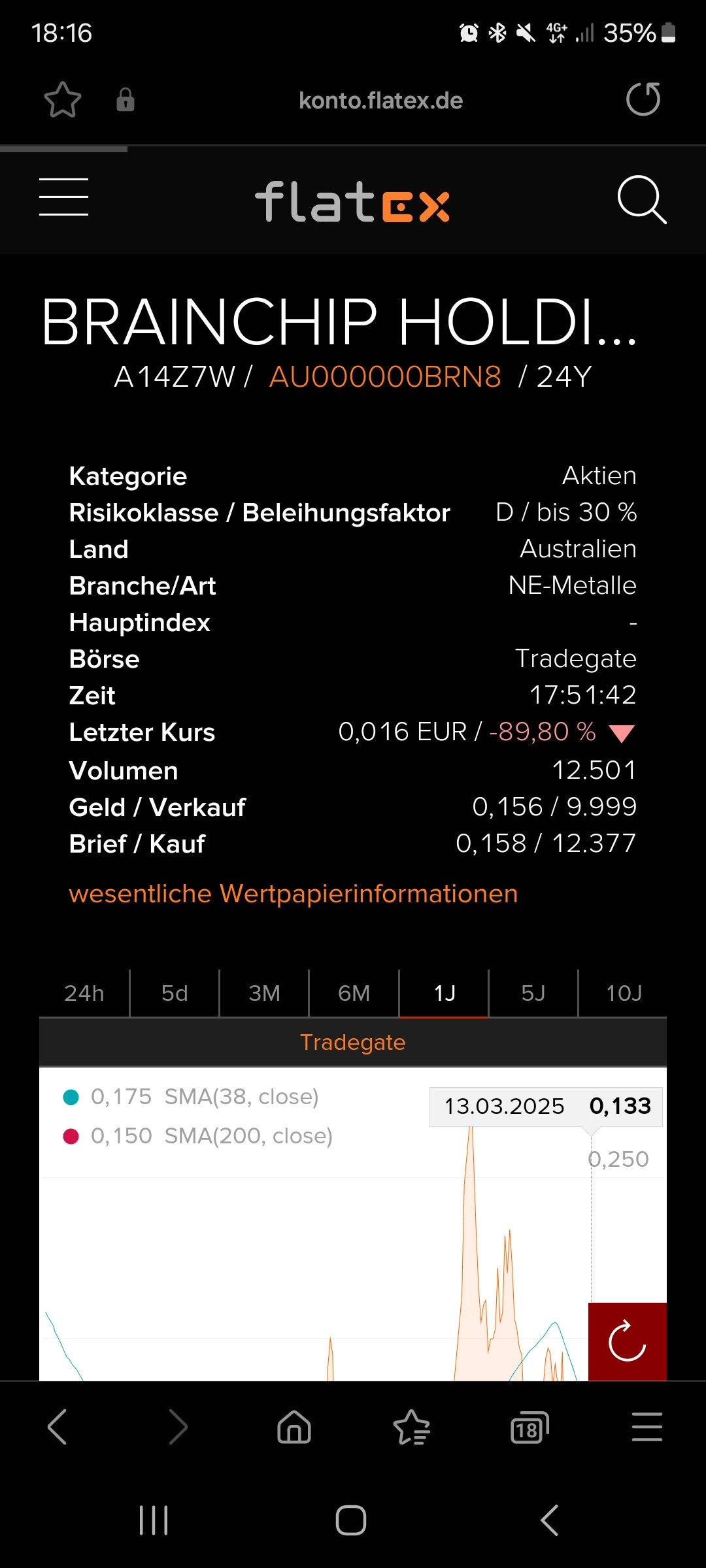Tap the red refresh button on chart
Viewport: 706px width, 1568px height.
tap(627, 1341)
